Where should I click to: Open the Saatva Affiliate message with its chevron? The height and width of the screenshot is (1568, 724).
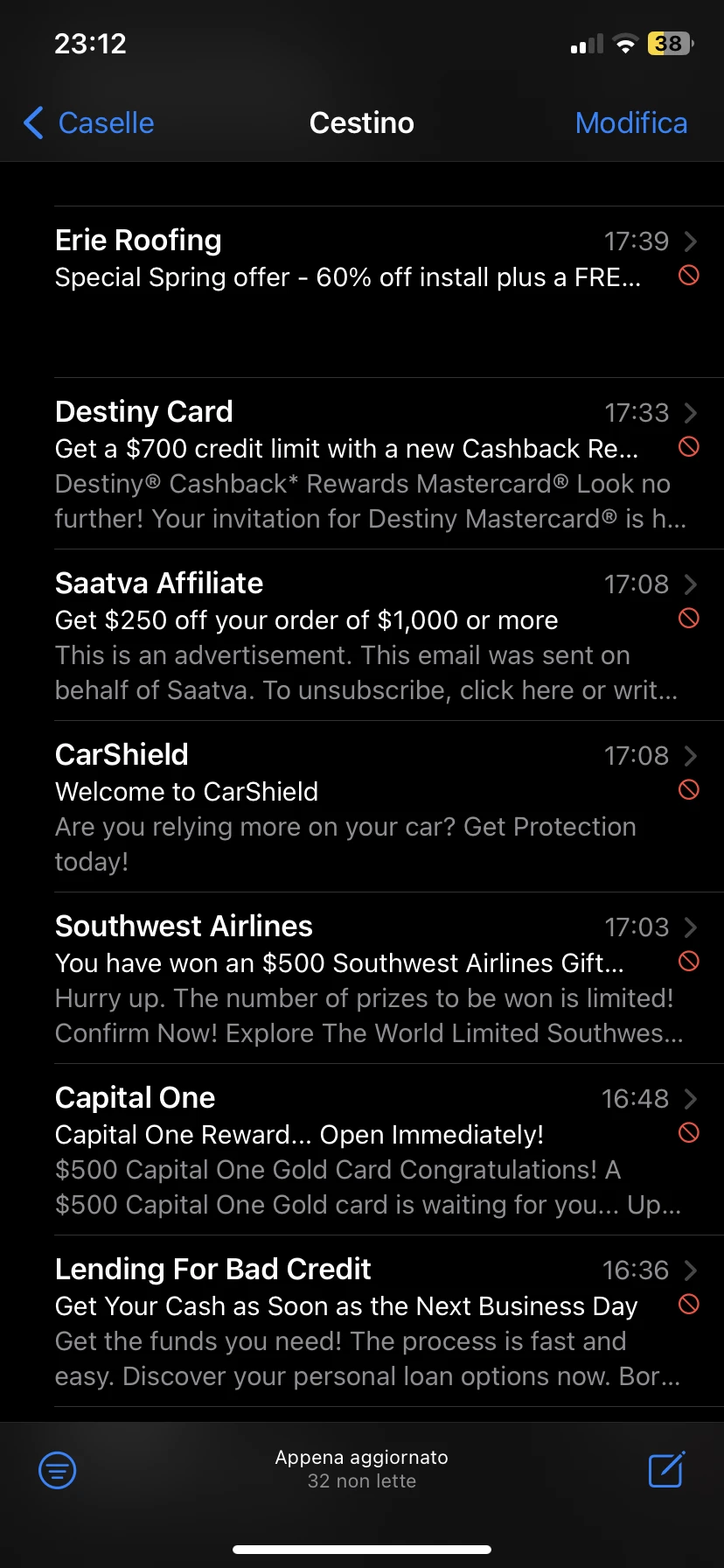(x=690, y=584)
